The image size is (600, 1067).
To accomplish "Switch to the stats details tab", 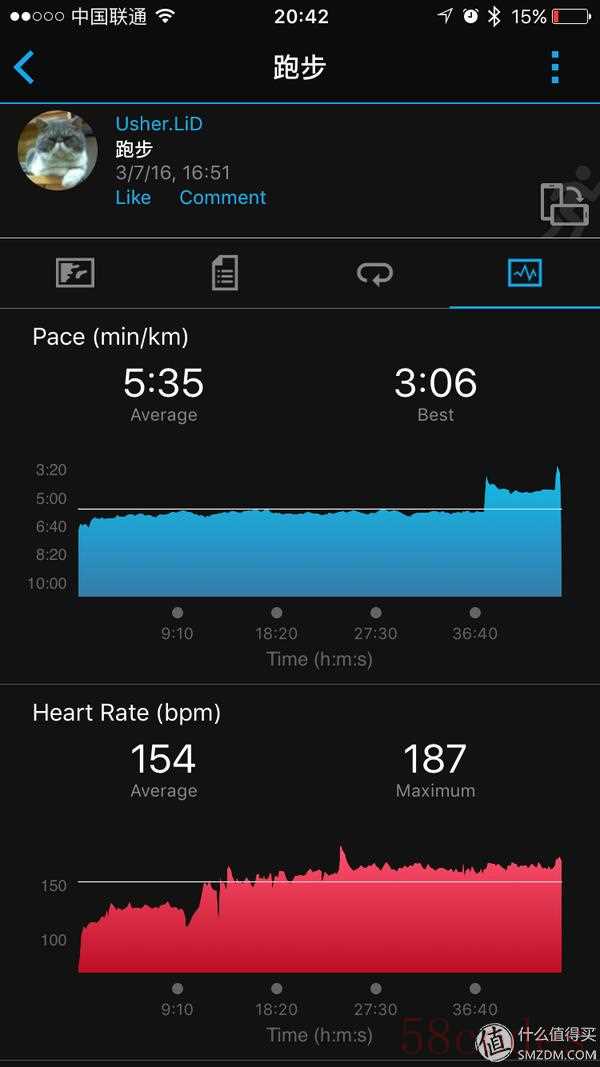I will coord(224,274).
